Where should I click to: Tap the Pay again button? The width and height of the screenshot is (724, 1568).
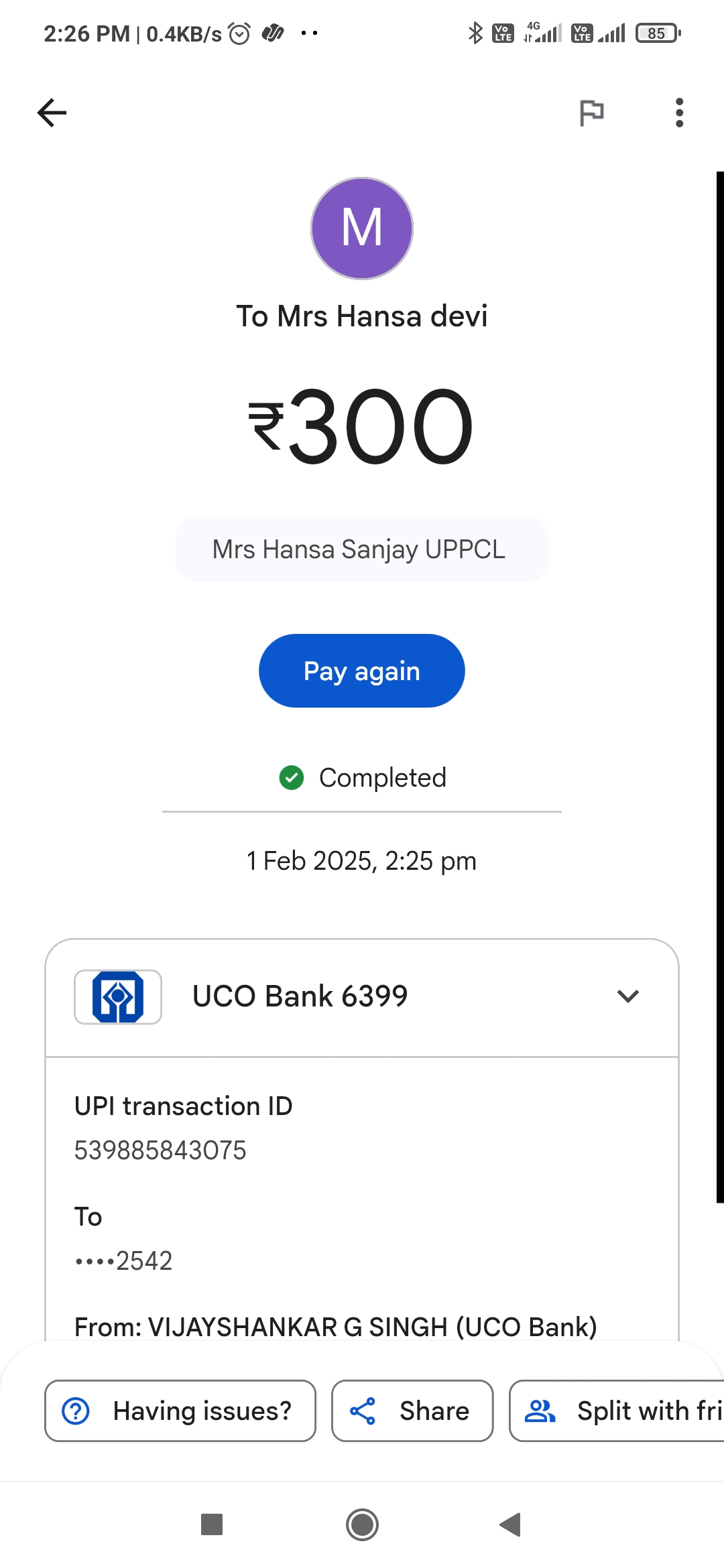click(x=362, y=671)
